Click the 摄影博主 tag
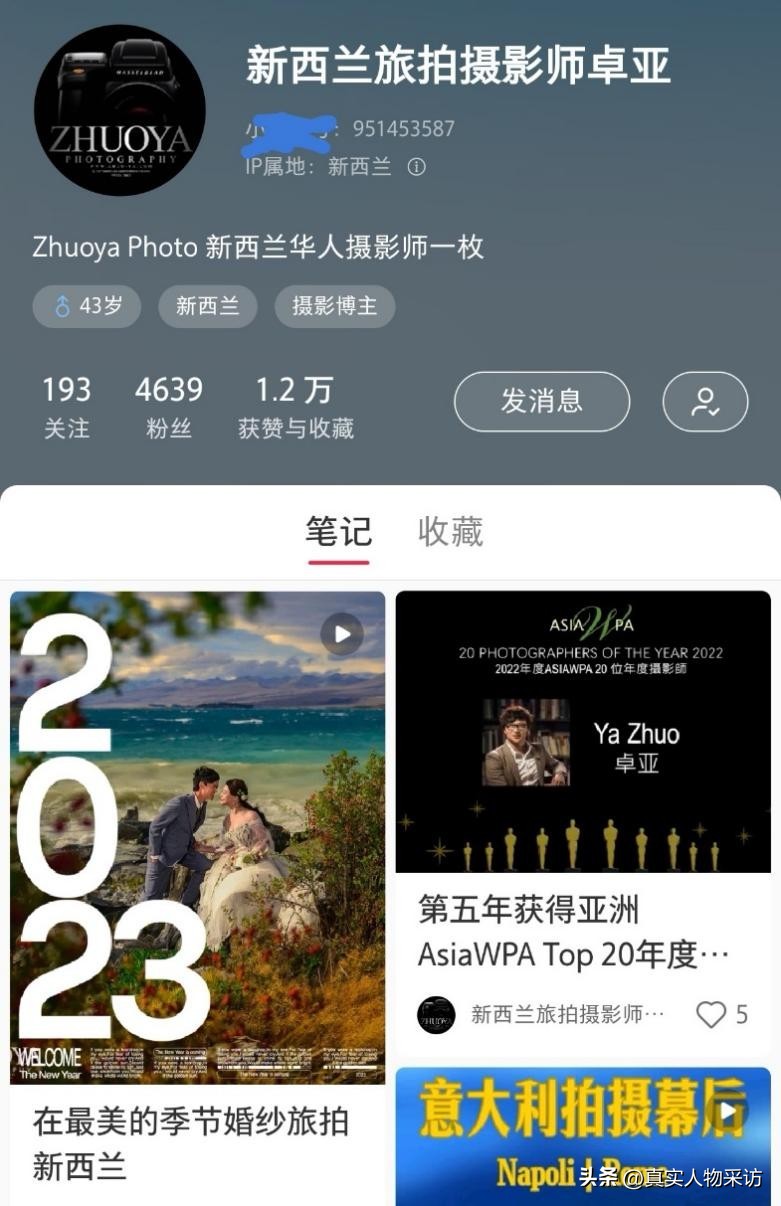Image resolution: width=781 pixels, height=1206 pixels. [x=335, y=307]
